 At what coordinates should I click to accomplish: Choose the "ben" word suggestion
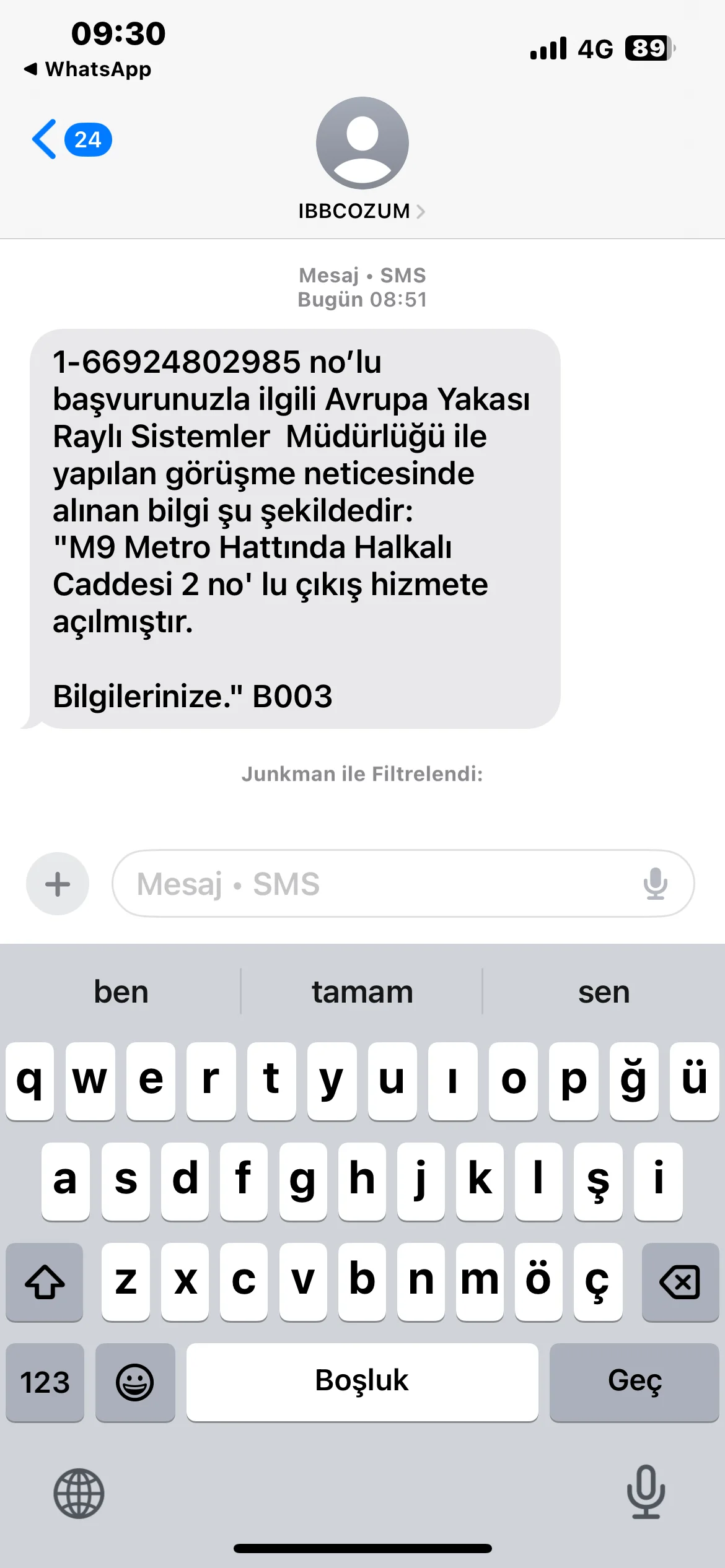pos(121,992)
